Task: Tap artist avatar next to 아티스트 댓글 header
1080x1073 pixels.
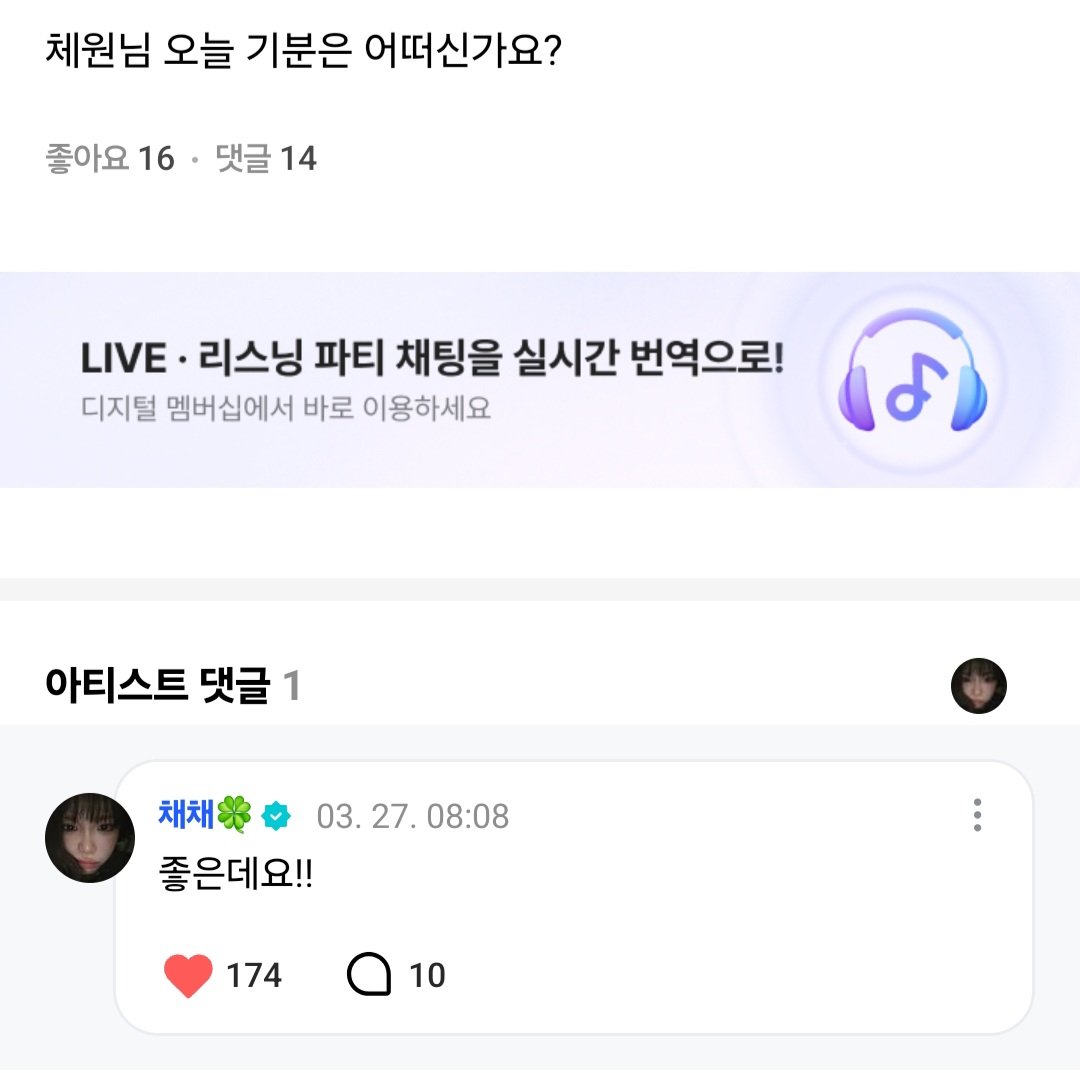Action: [978, 686]
